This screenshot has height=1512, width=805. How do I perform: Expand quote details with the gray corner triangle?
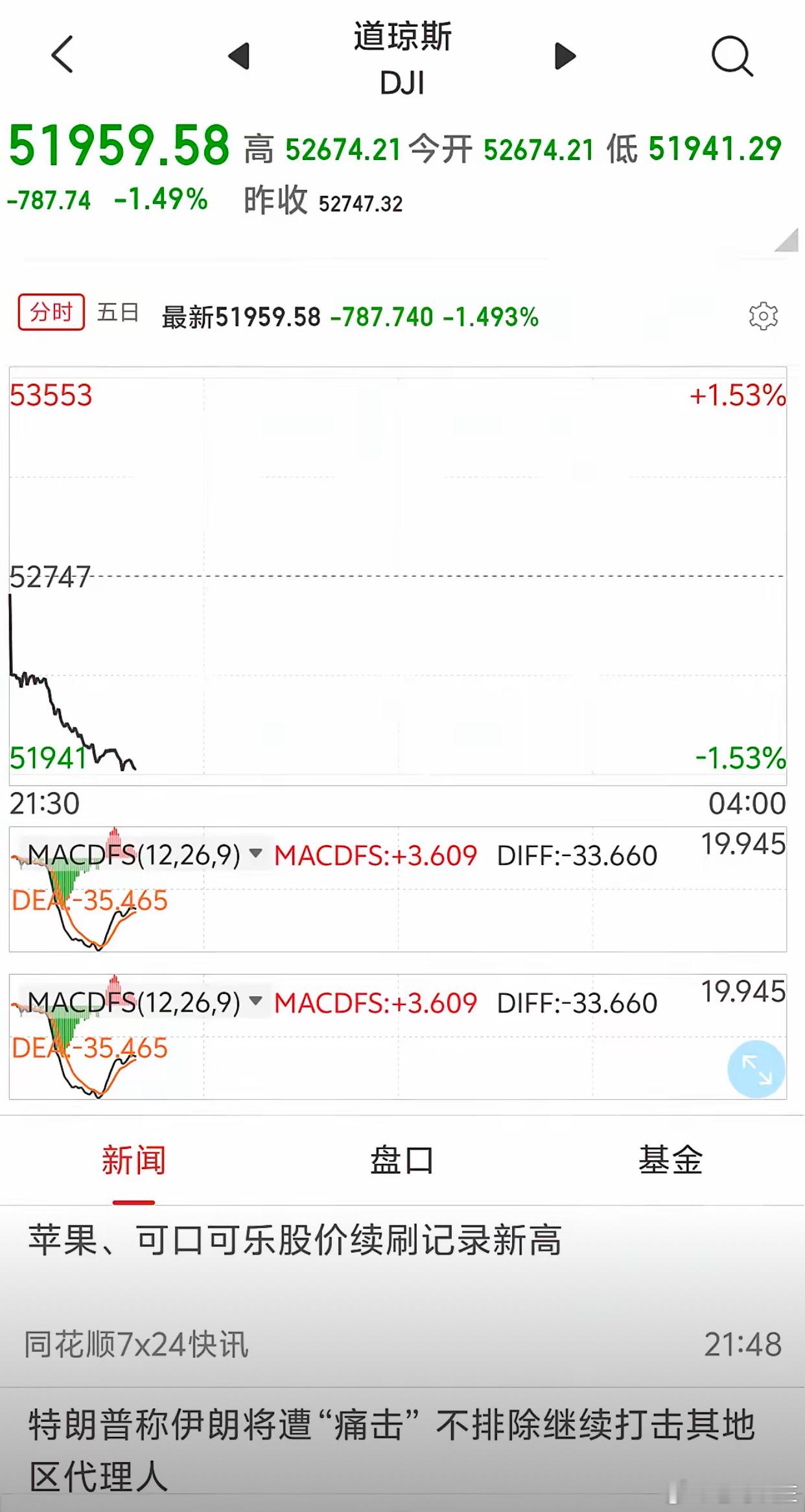pyautogui.click(x=787, y=240)
